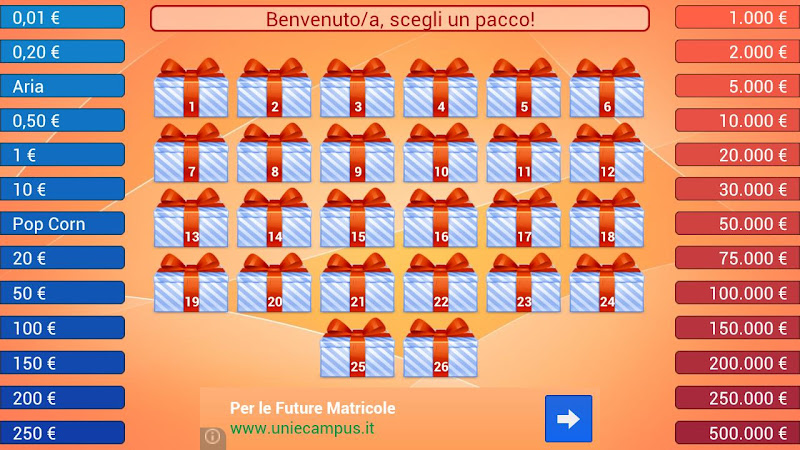800x450 pixels.
Task: Pick package number 10
Action: pos(441,154)
